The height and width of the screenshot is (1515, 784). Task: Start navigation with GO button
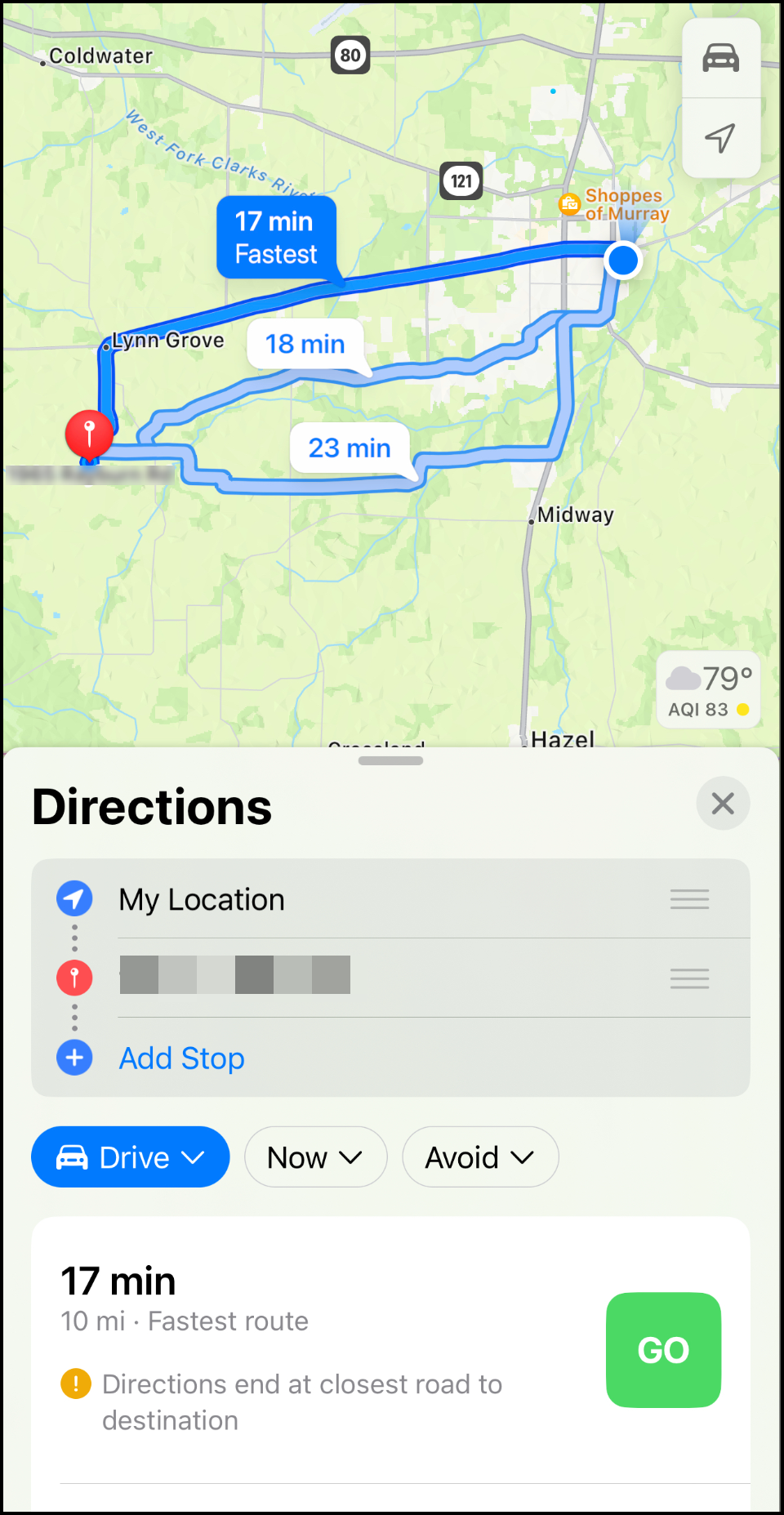663,1349
